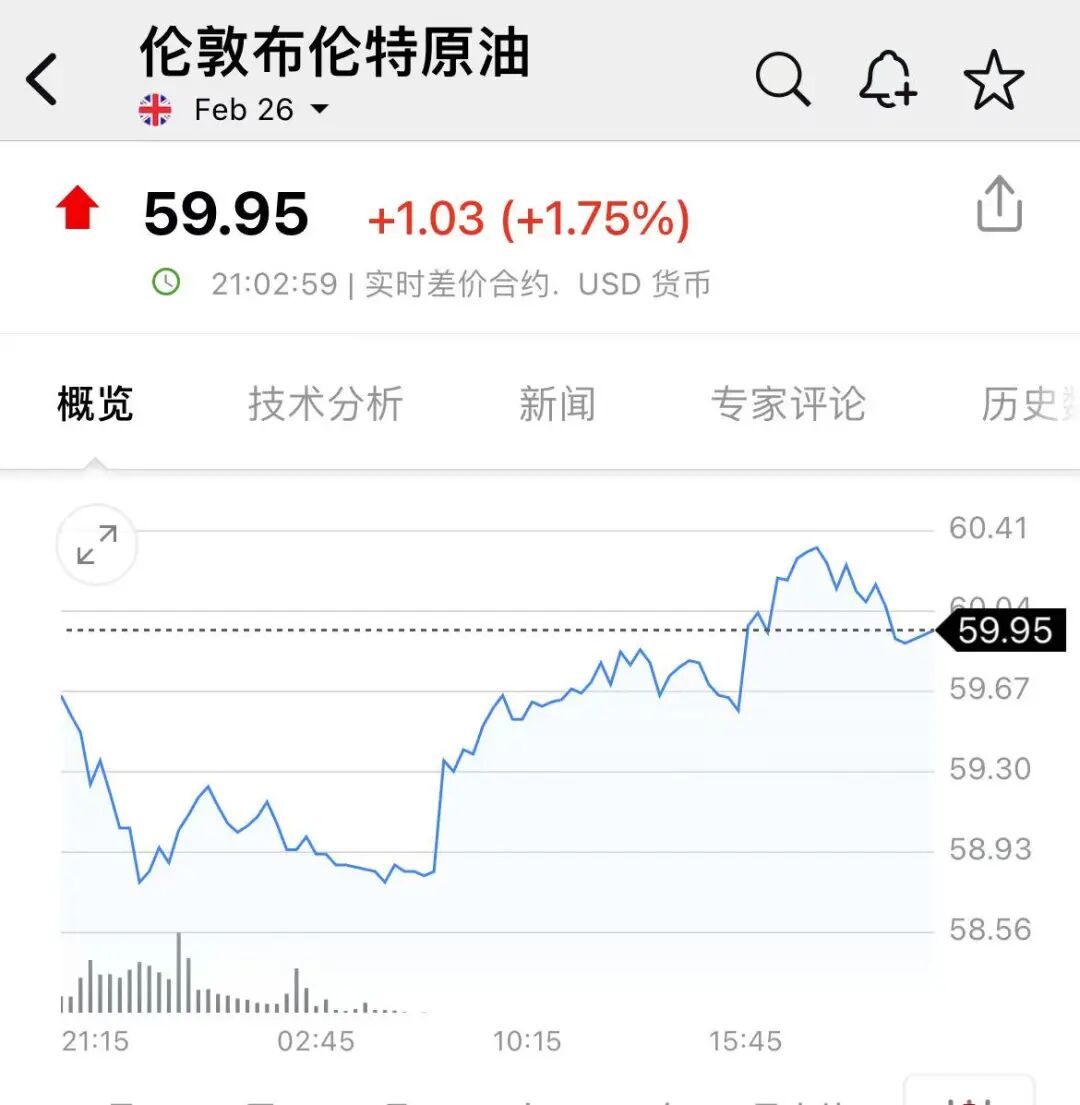Viewport: 1080px width, 1105px height.
Task: Switch to the 技术分析 tab
Action: [x=325, y=404]
